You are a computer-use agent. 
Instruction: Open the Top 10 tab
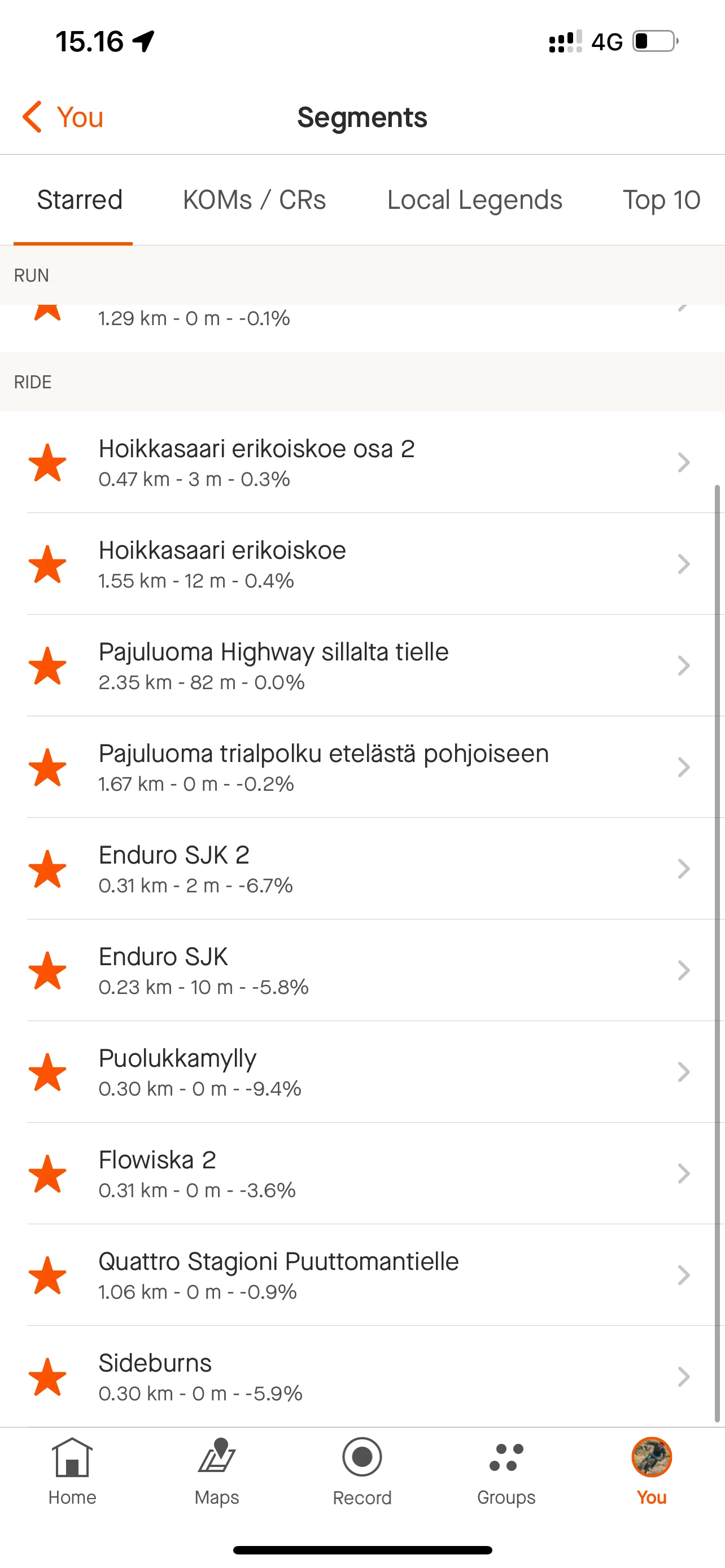pos(661,200)
